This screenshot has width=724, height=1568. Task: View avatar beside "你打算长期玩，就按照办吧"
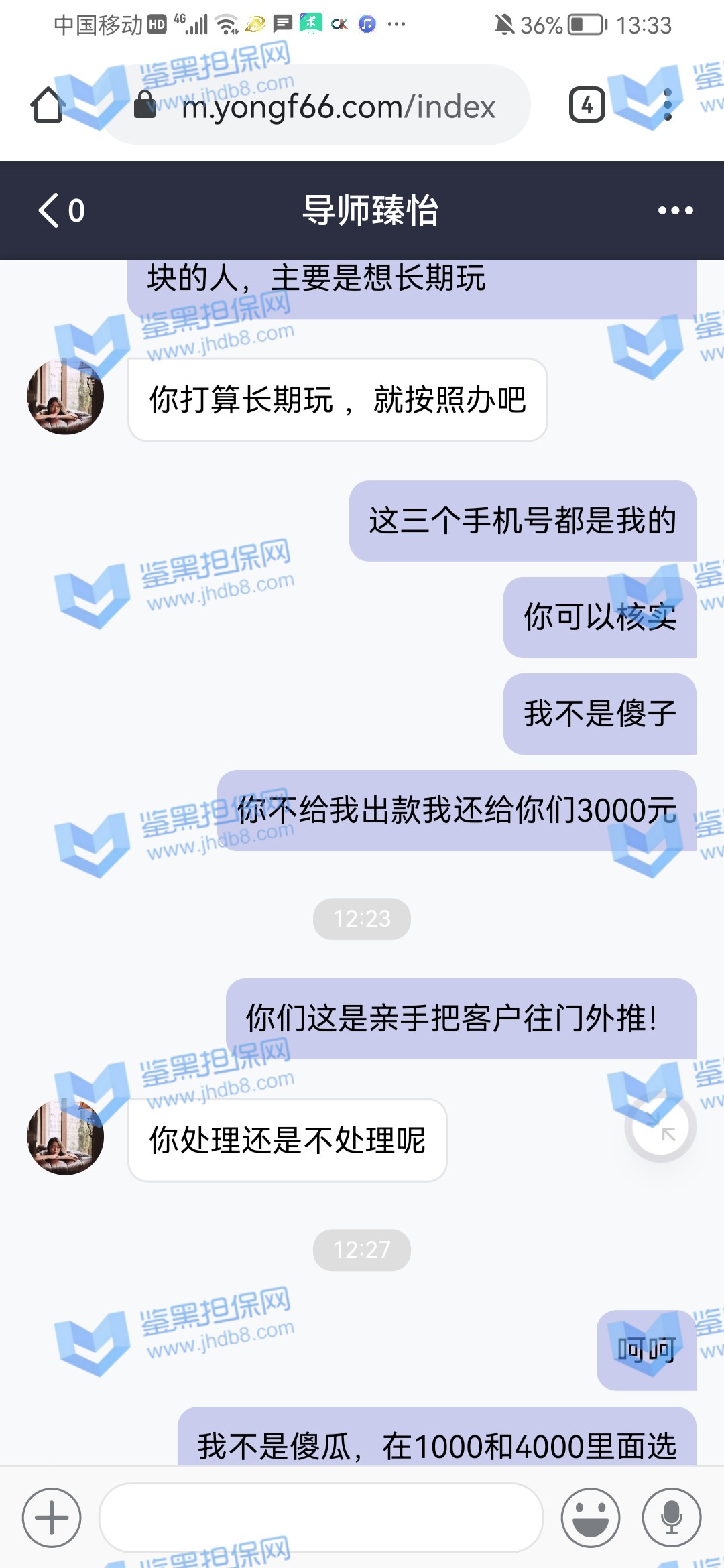[65, 396]
